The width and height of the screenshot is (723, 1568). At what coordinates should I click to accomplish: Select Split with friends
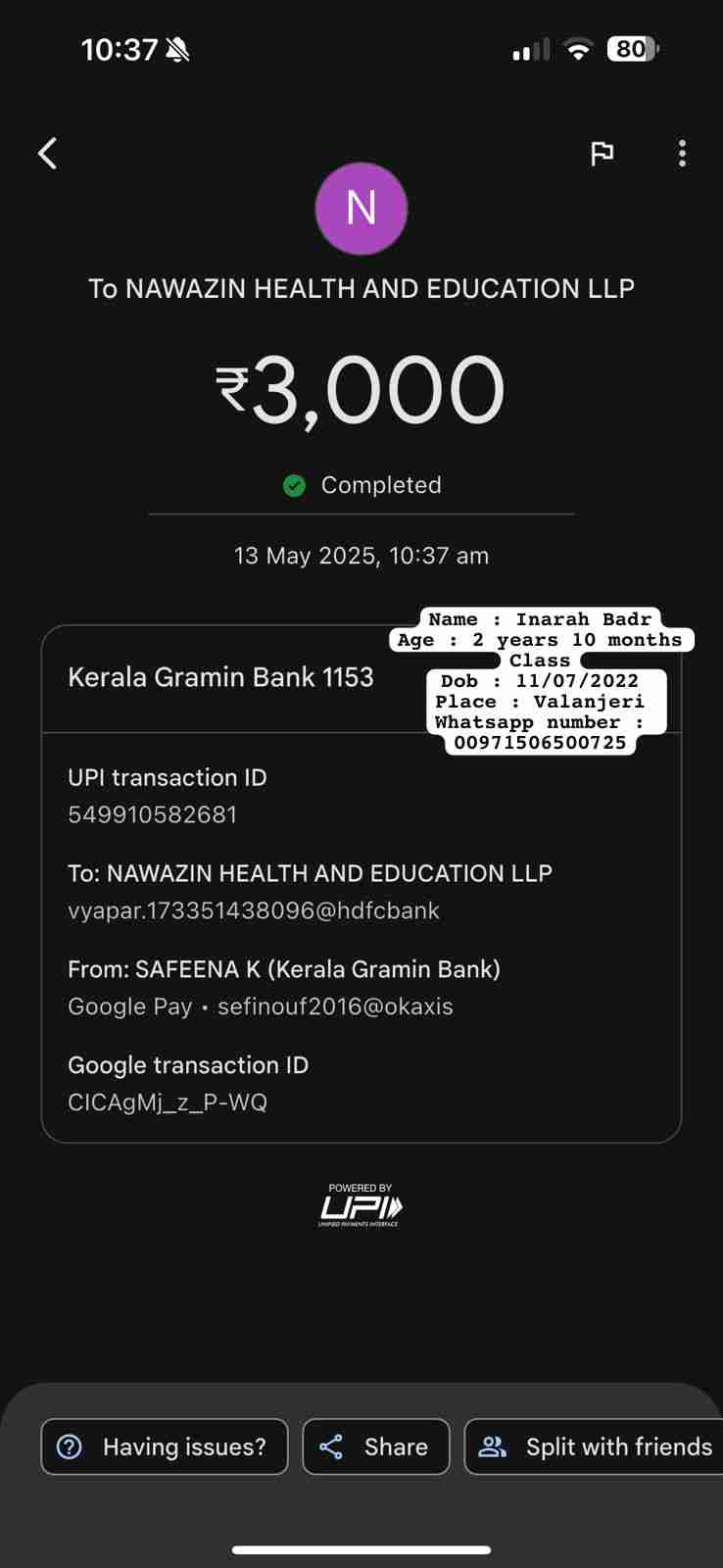point(594,1446)
